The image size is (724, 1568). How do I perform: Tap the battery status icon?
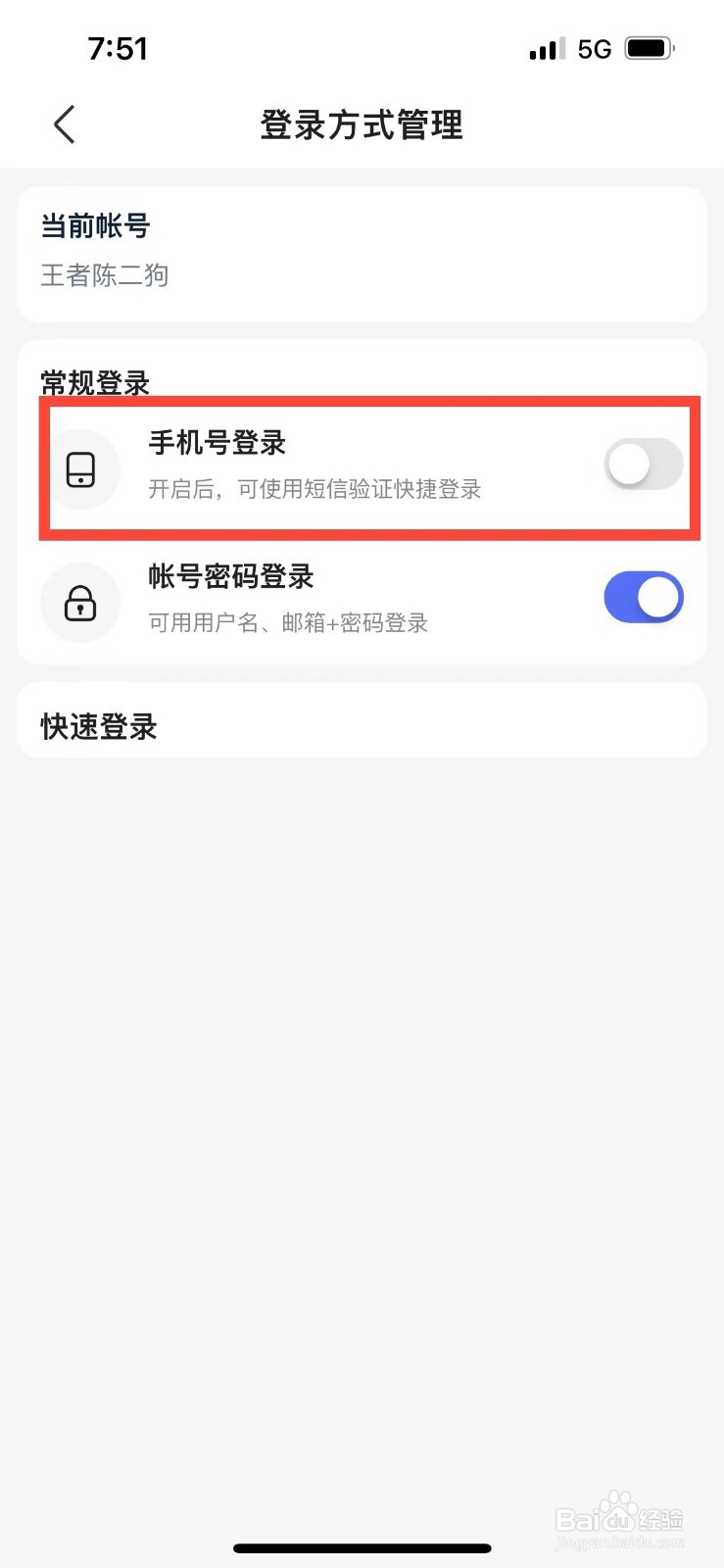coord(650,47)
